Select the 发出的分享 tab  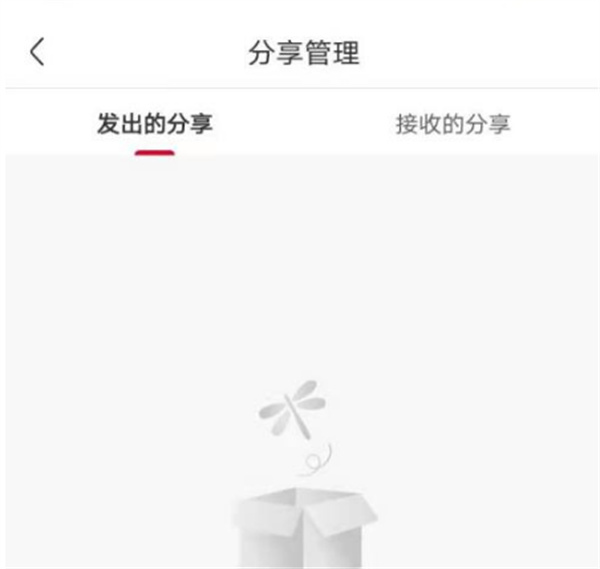[x=154, y=125]
